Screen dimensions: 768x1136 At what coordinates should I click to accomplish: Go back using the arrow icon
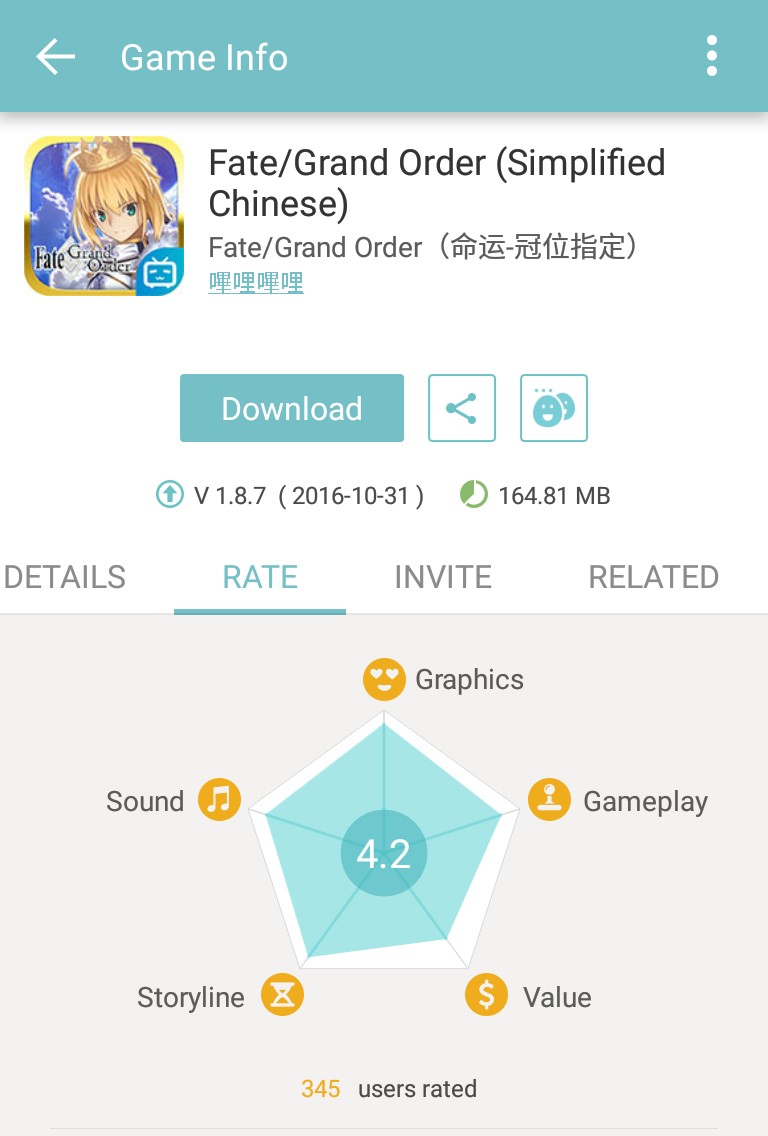56,57
